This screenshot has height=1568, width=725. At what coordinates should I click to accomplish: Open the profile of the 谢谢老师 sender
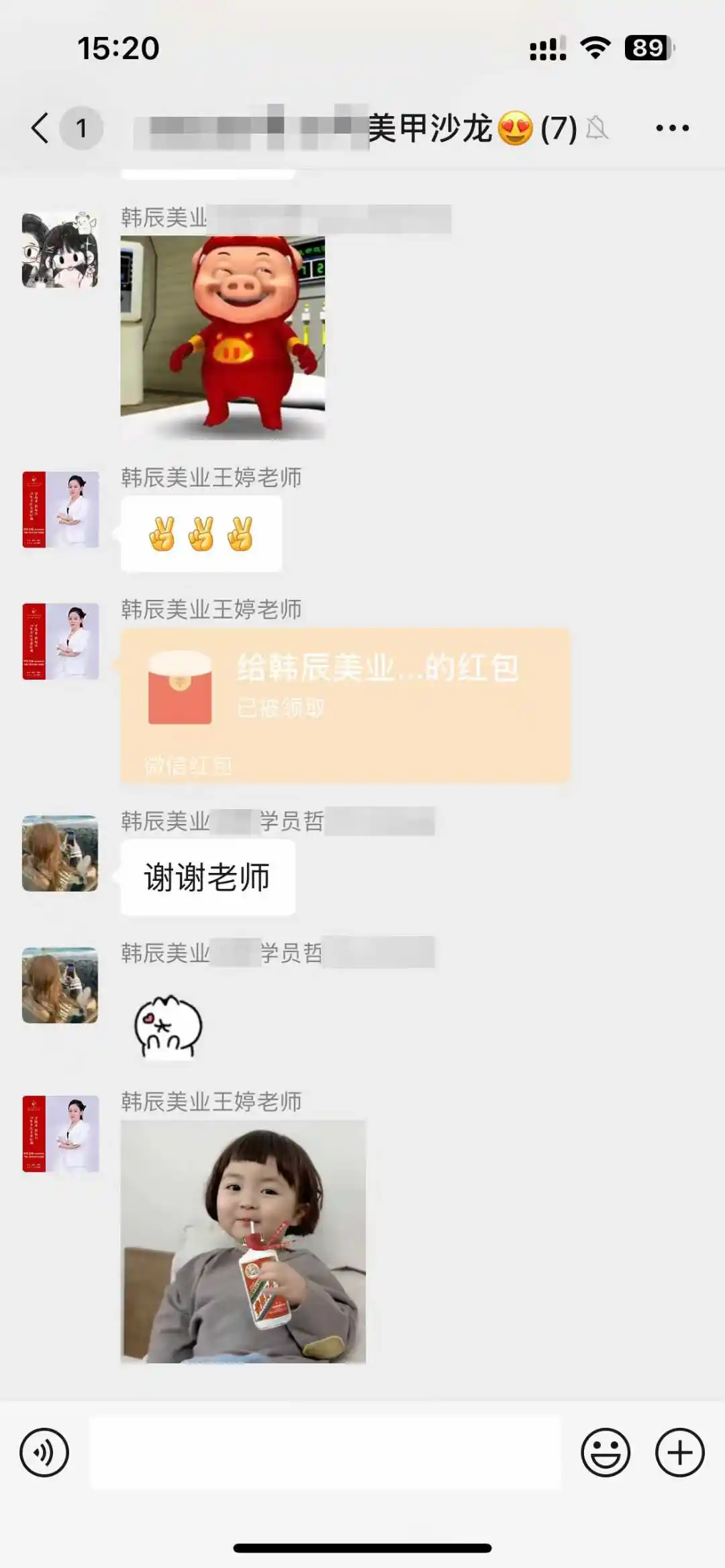[x=60, y=853]
